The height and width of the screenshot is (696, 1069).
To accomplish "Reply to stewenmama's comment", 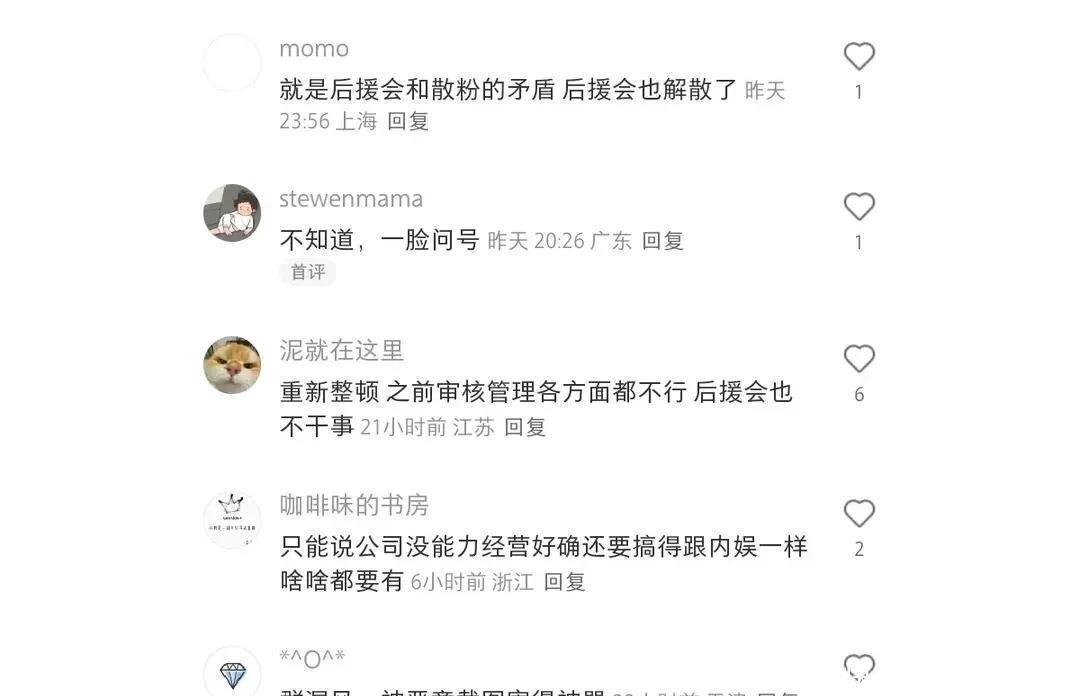I will pyautogui.click(x=662, y=241).
